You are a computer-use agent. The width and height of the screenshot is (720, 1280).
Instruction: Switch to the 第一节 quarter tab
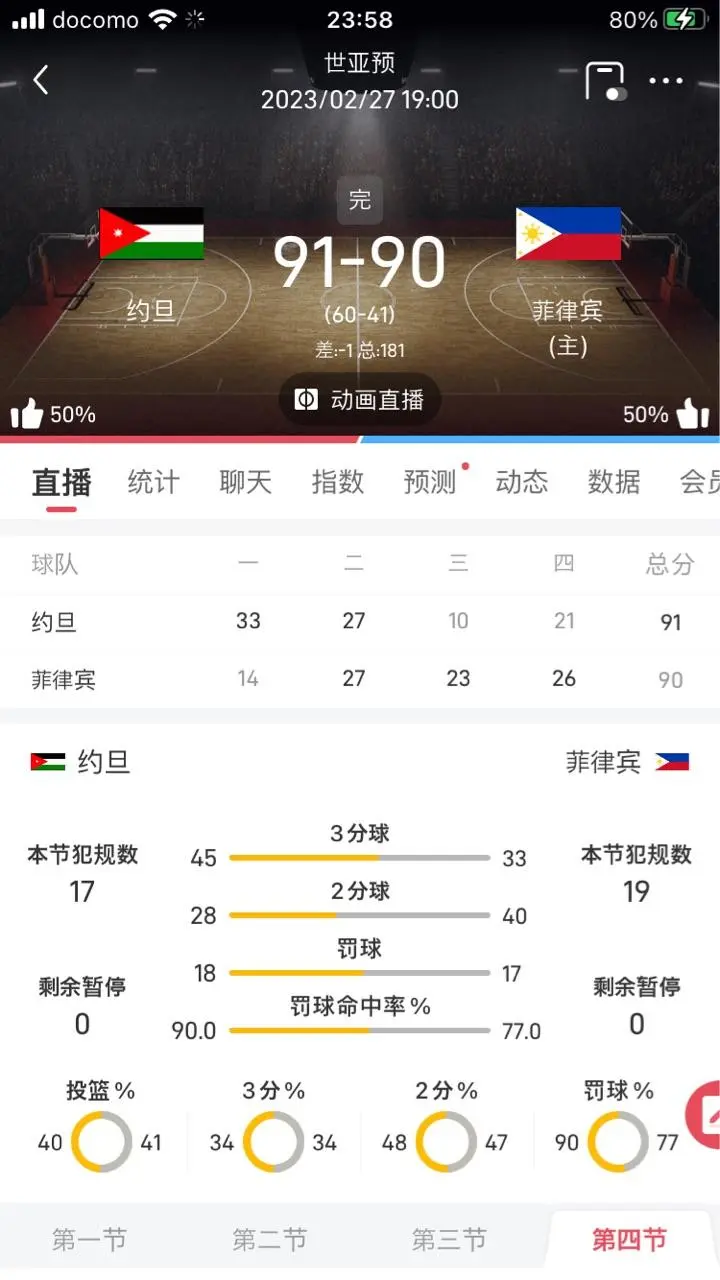click(x=88, y=1237)
